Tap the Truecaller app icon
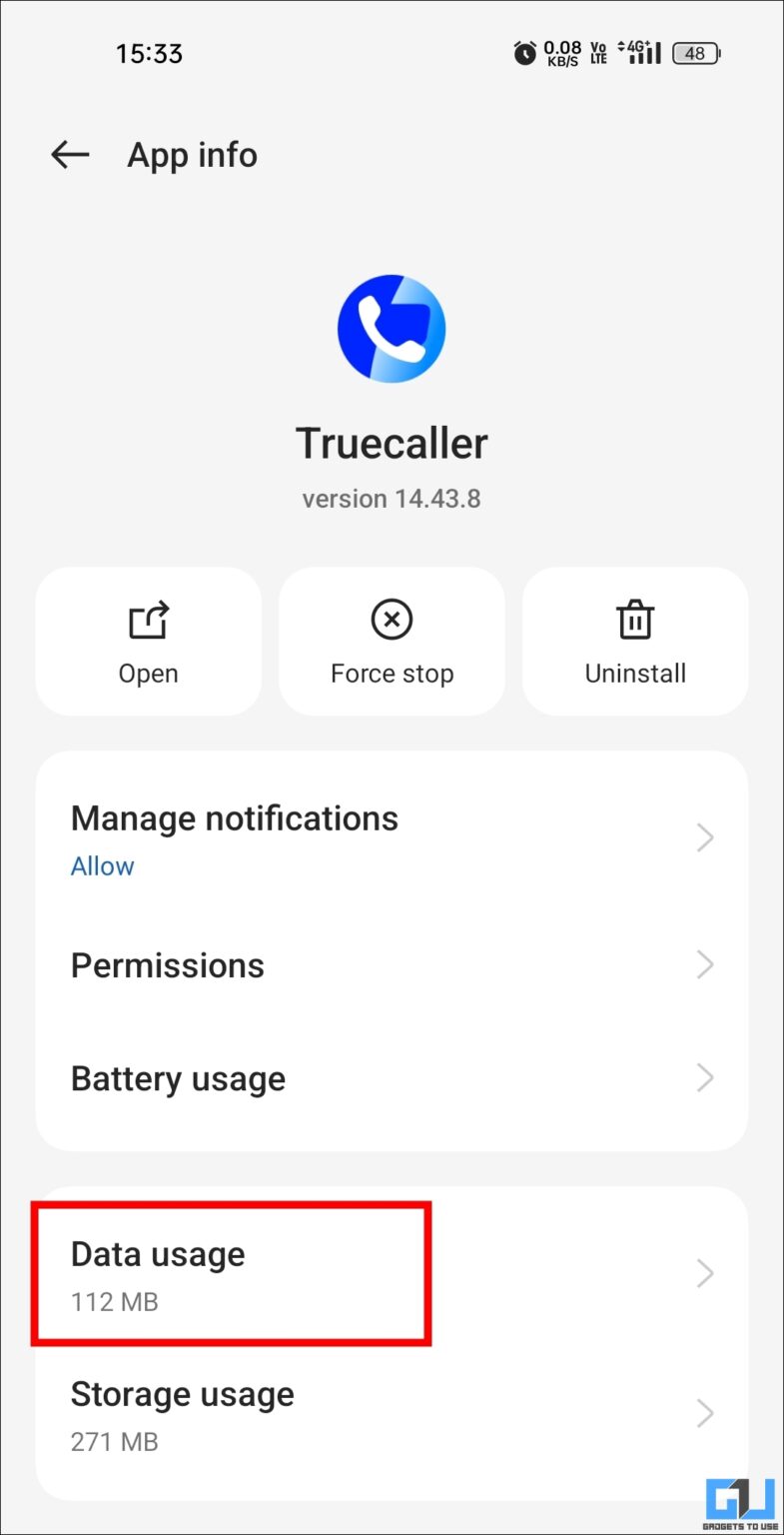Viewport: 784px width, 1535px height. pyautogui.click(x=392, y=328)
